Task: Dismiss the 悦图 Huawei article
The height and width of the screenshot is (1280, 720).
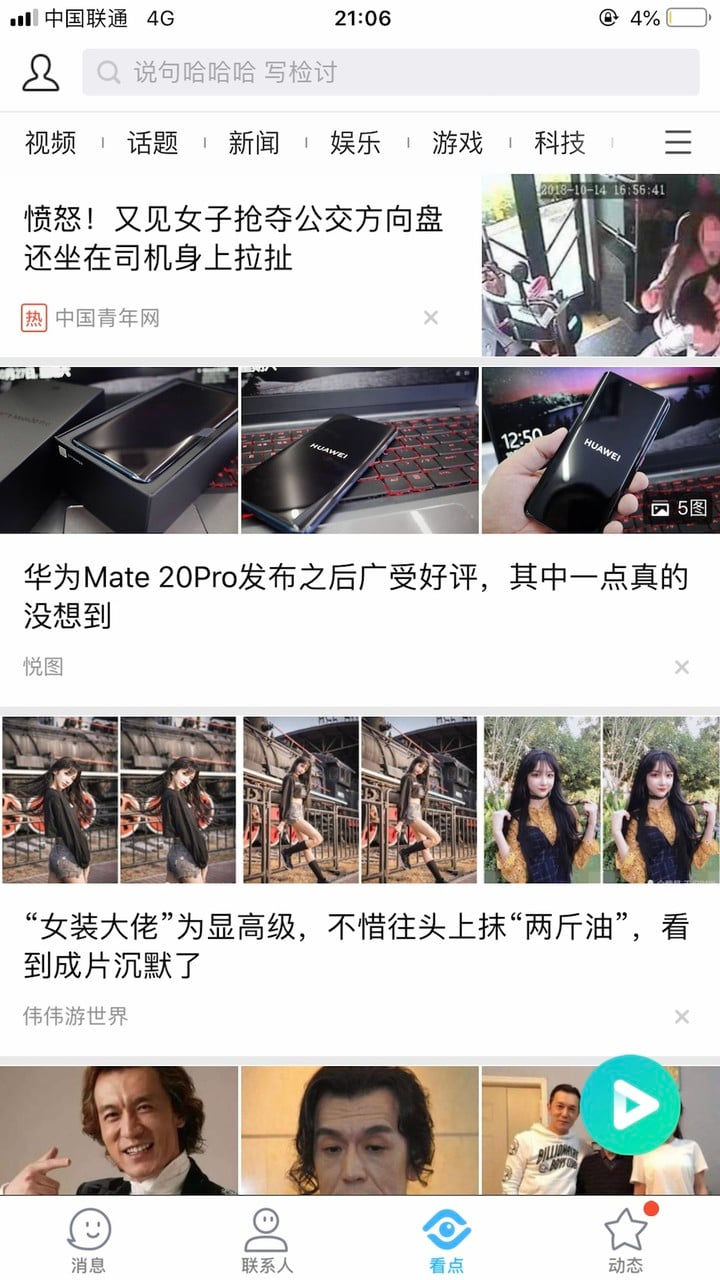Action: (x=682, y=667)
